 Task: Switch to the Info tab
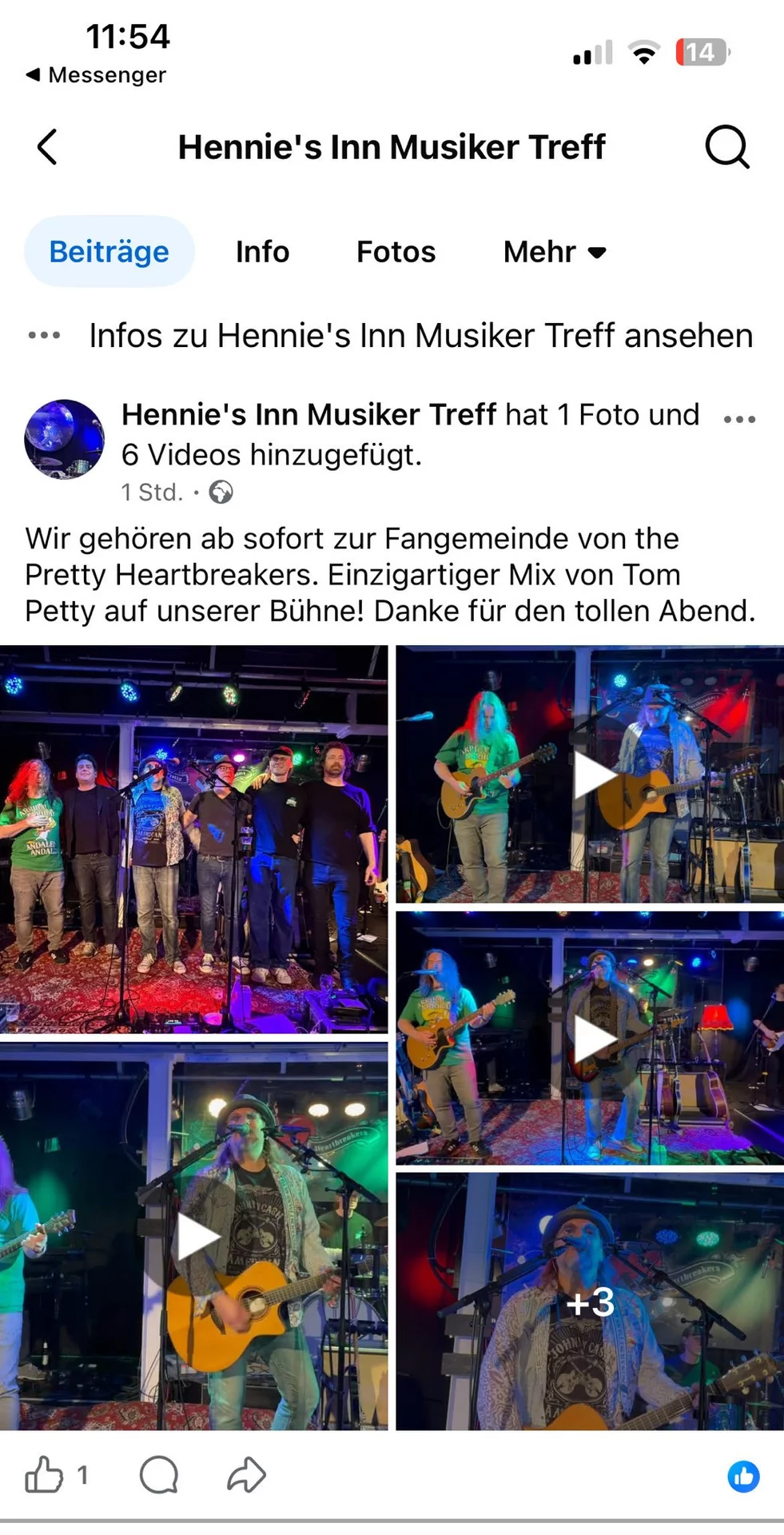coord(262,252)
